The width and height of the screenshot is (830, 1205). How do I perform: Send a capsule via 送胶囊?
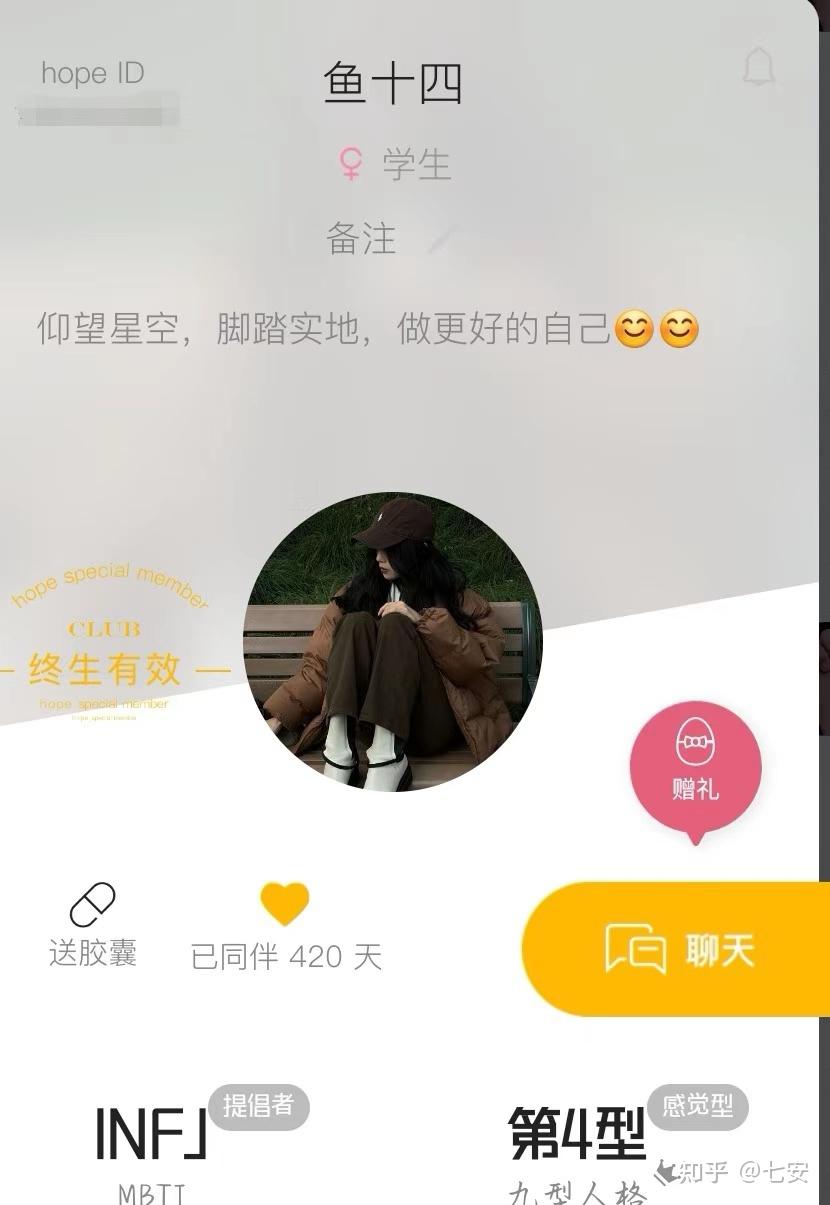(93, 925)
